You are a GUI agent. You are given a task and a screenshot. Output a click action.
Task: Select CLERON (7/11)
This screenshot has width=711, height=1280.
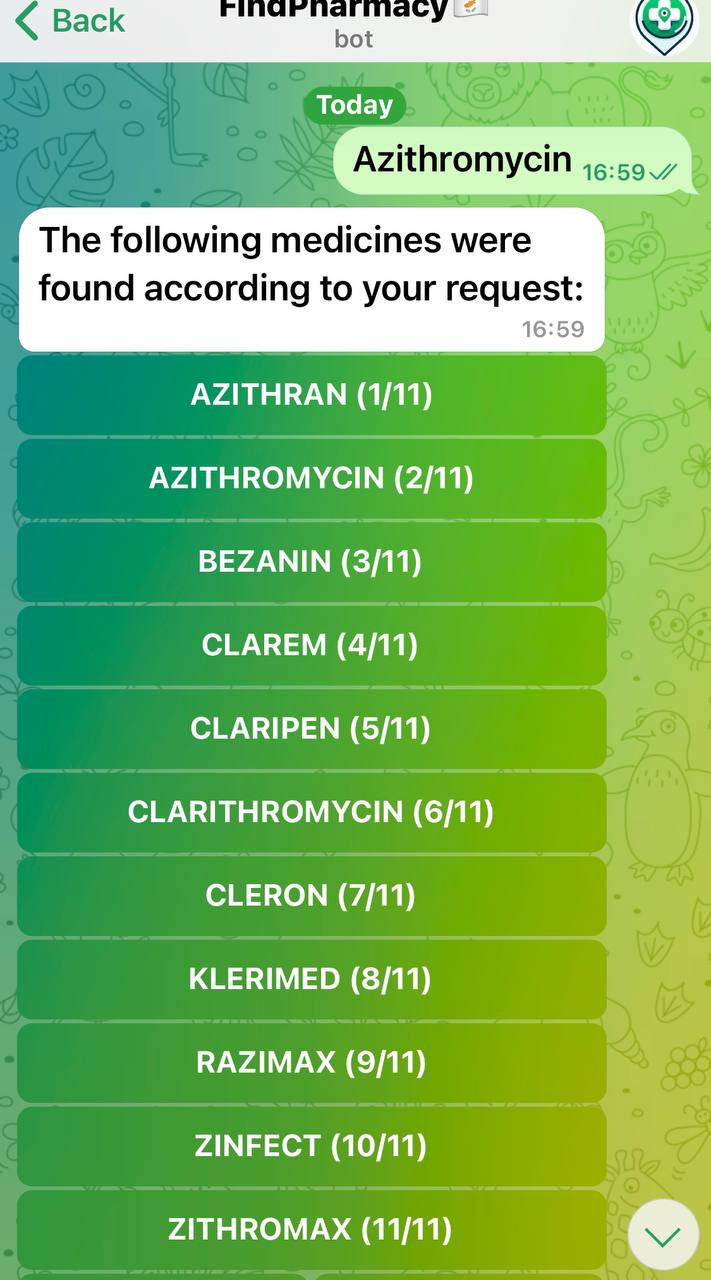click(312, 895)
